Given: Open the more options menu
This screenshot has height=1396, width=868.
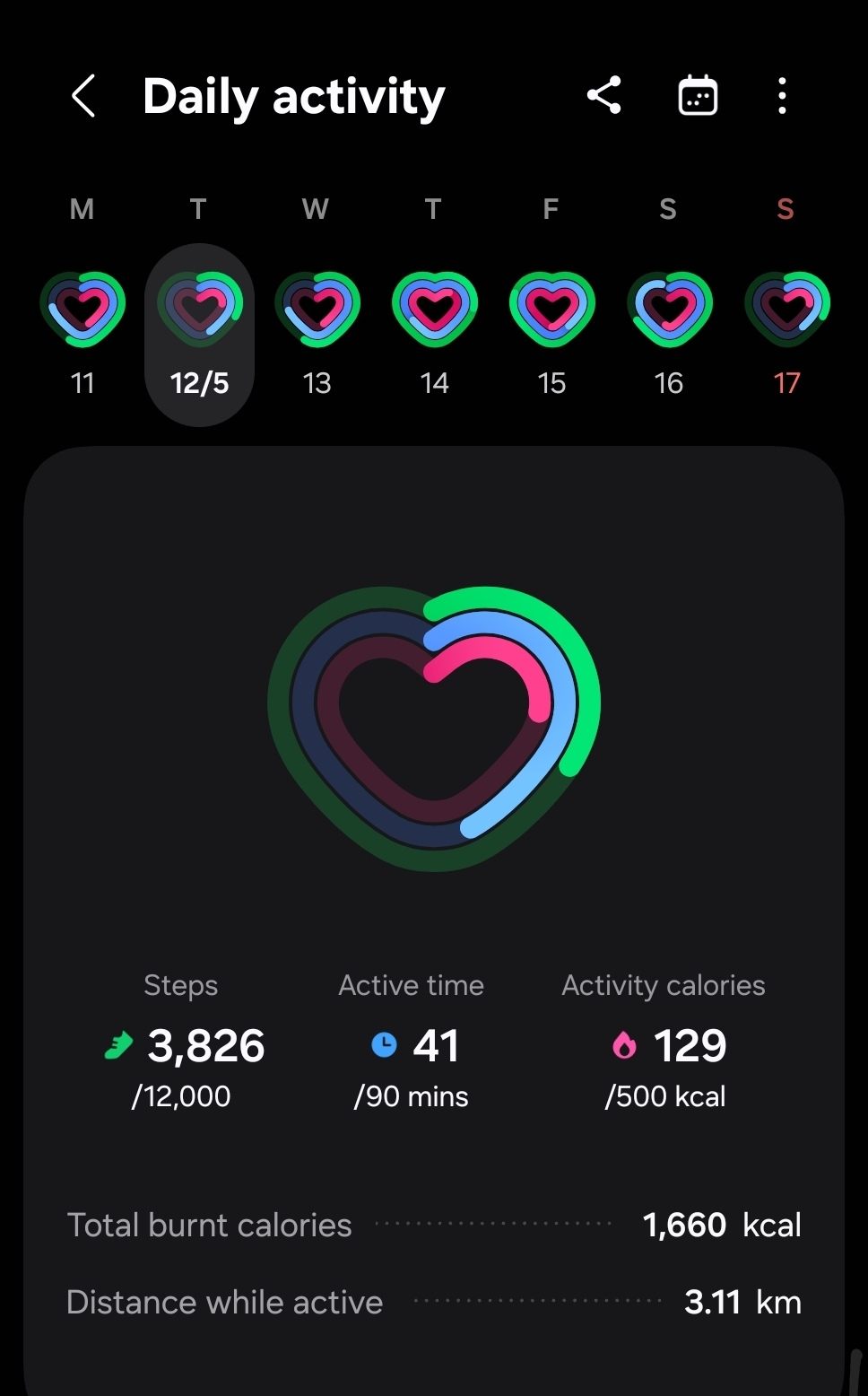Looking at the screenshot, I should click(782, 95).
